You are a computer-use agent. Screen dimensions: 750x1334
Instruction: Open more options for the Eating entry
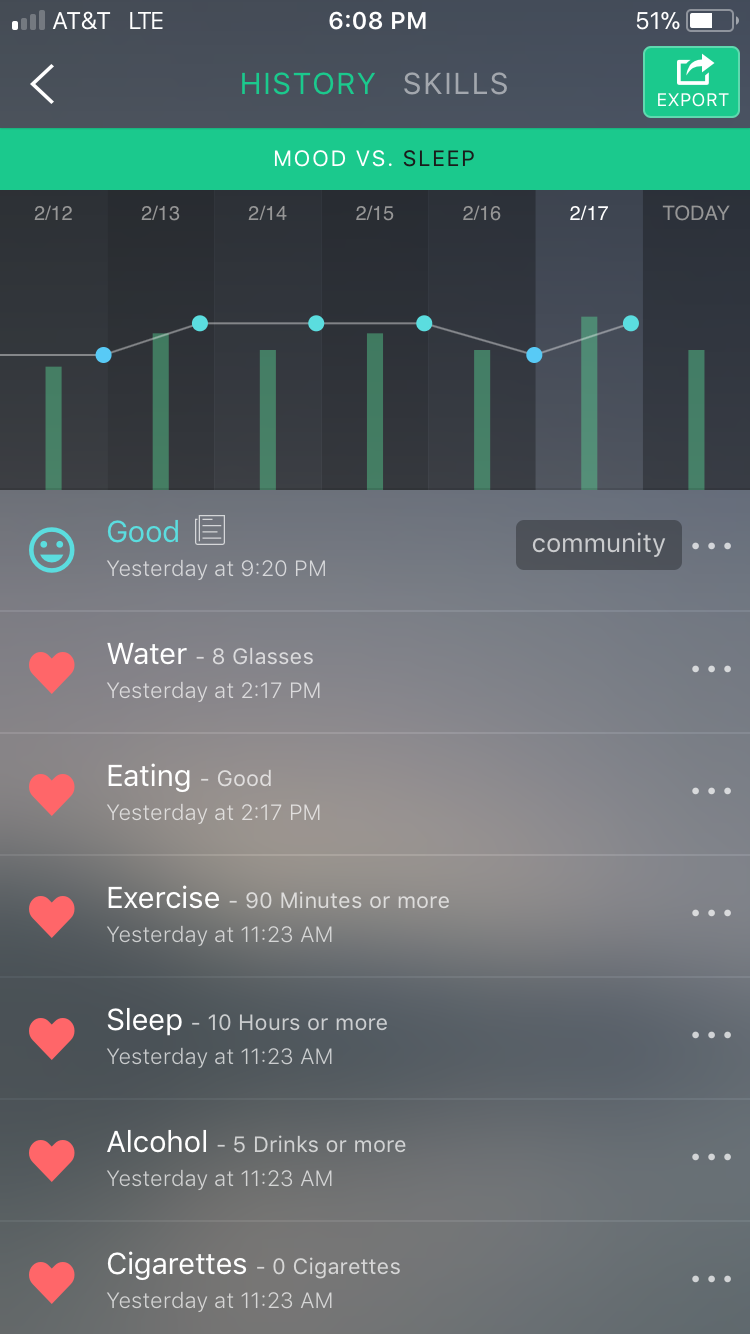pyautogui.click(x=712, y=791)
